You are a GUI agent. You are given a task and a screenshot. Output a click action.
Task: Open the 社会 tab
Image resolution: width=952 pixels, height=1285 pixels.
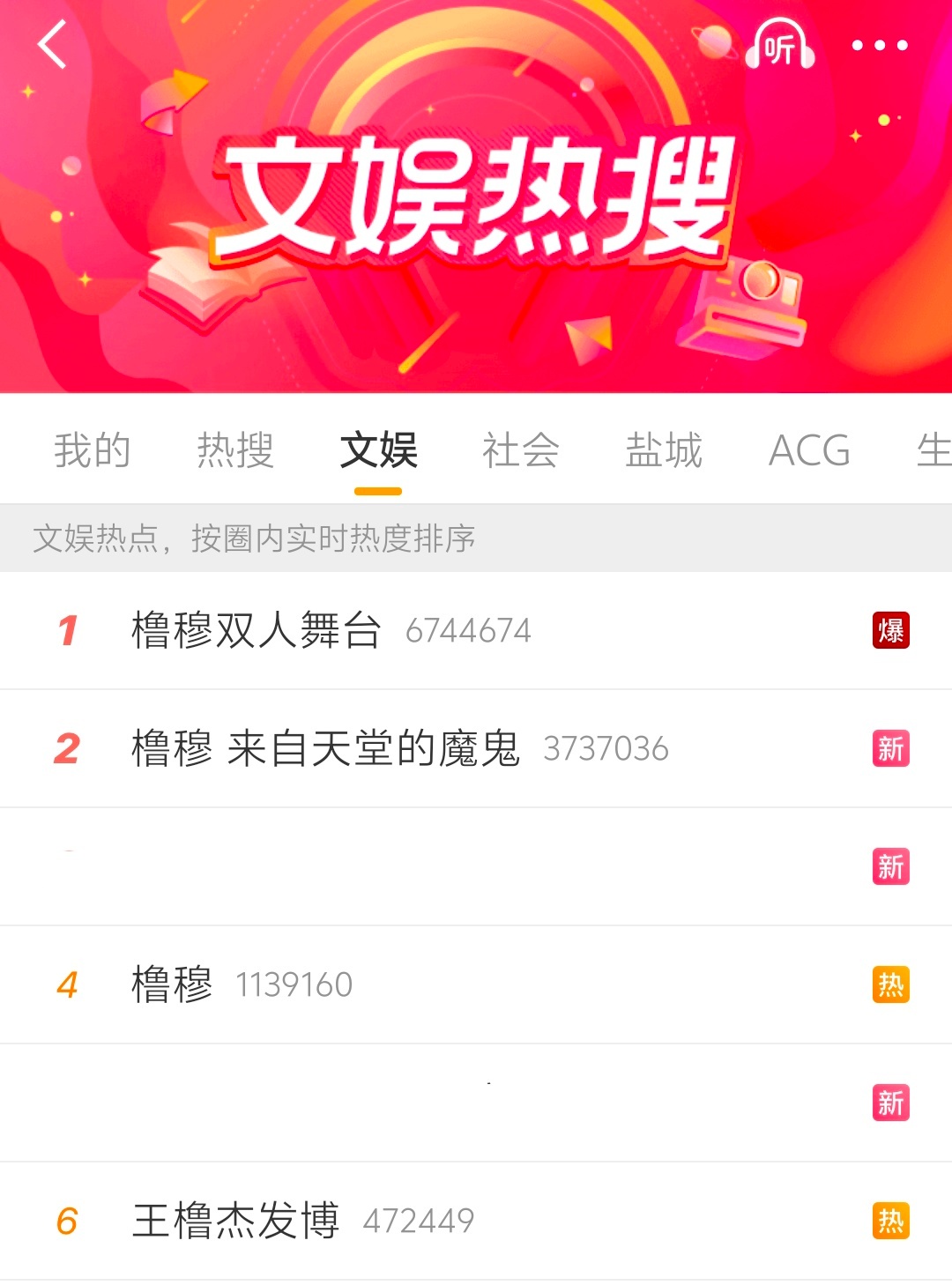click(520, 451)
